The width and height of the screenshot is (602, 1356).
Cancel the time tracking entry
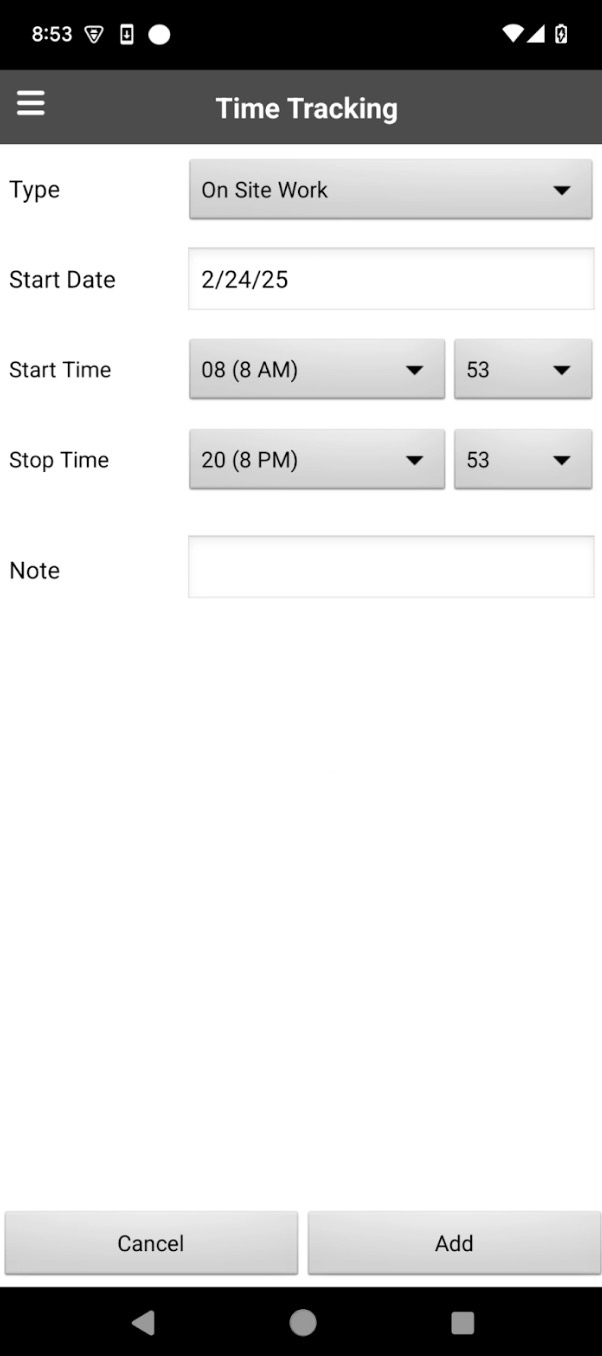click(151, 1243)
